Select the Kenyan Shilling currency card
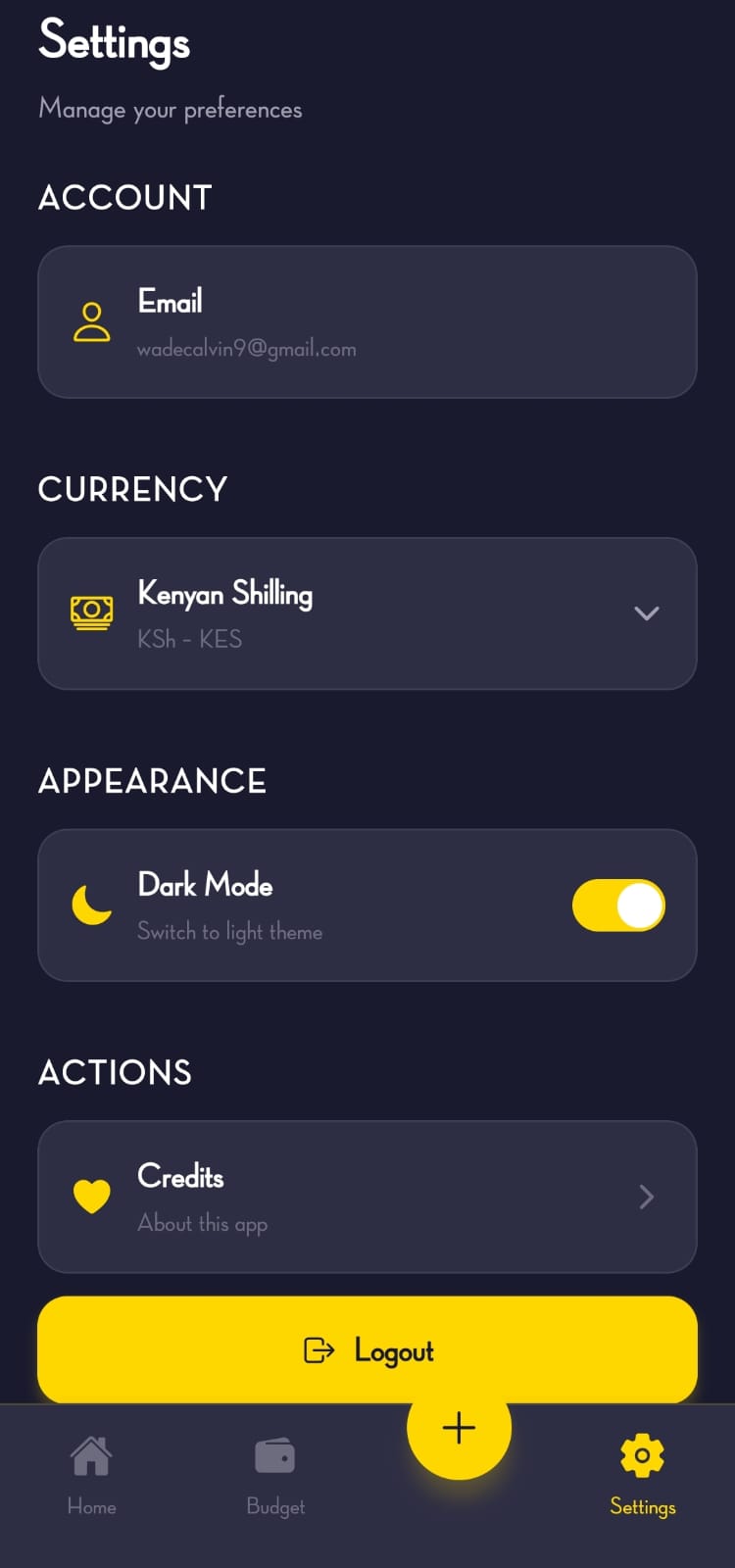 click(x=367, y=613)
